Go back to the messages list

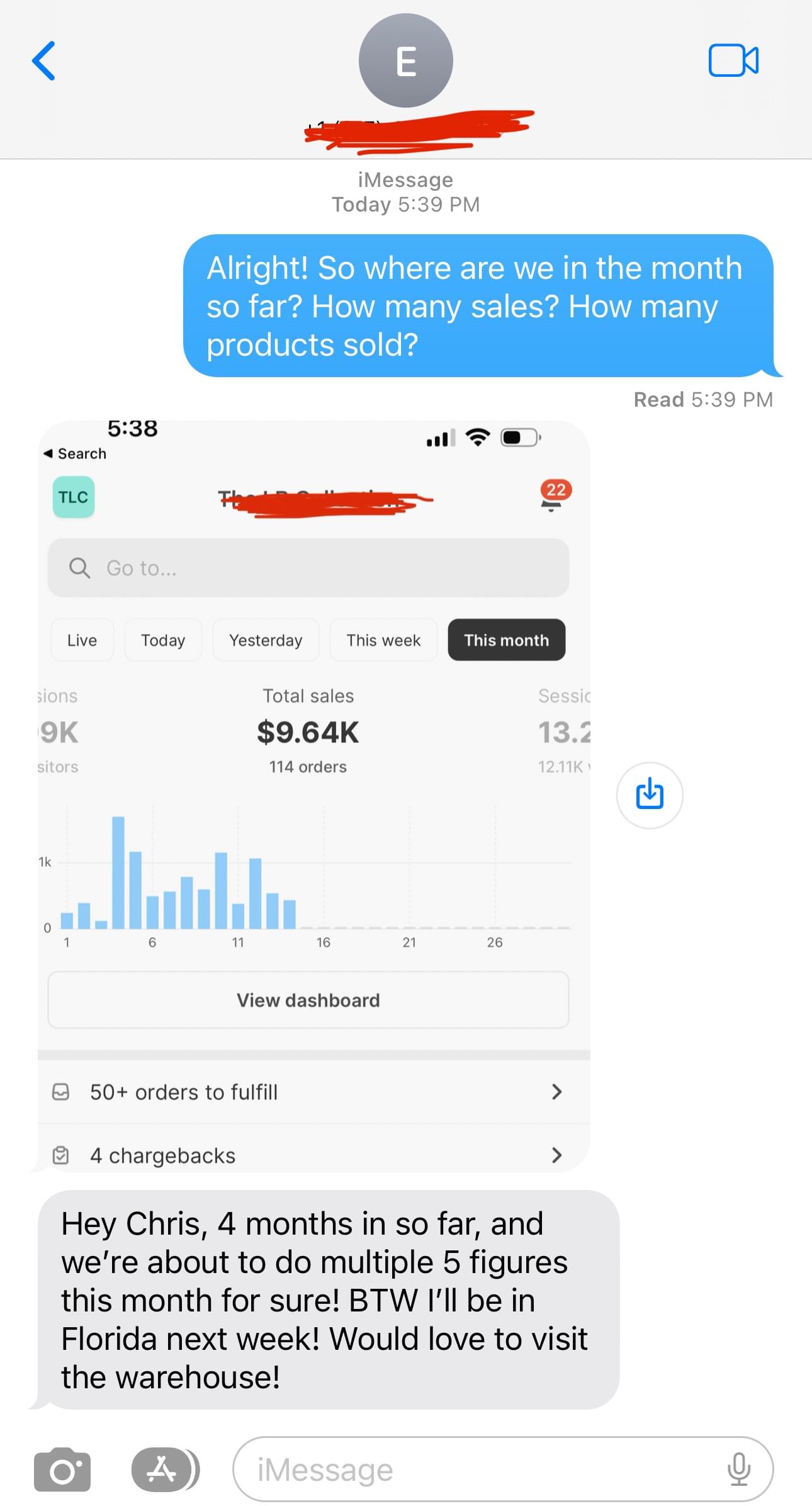pos(43,61)
